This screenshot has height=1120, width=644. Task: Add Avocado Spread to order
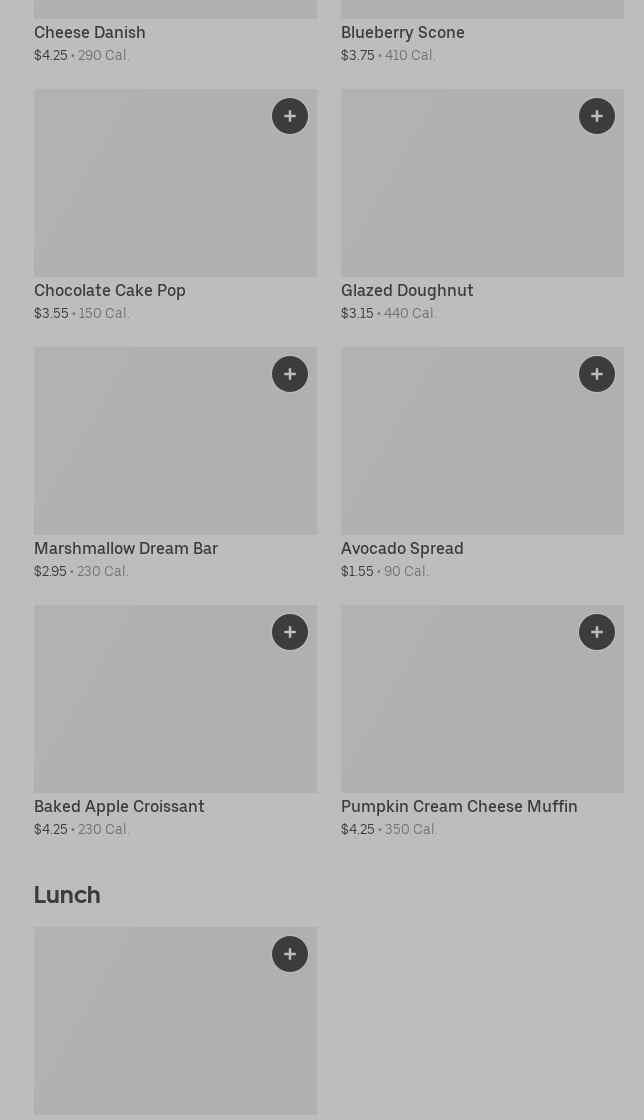point(597,374)
